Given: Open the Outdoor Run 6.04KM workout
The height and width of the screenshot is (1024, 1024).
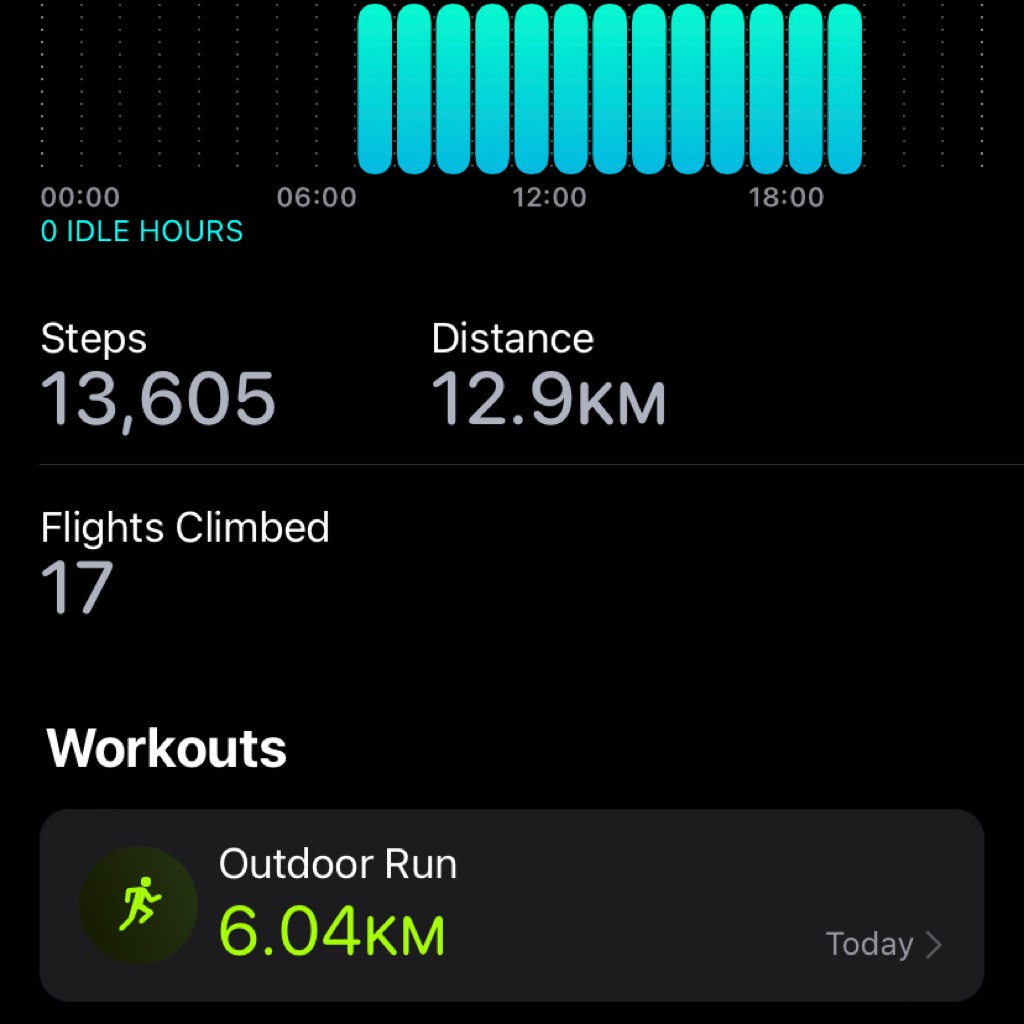Looking at the screenshot, I should 511,905.
